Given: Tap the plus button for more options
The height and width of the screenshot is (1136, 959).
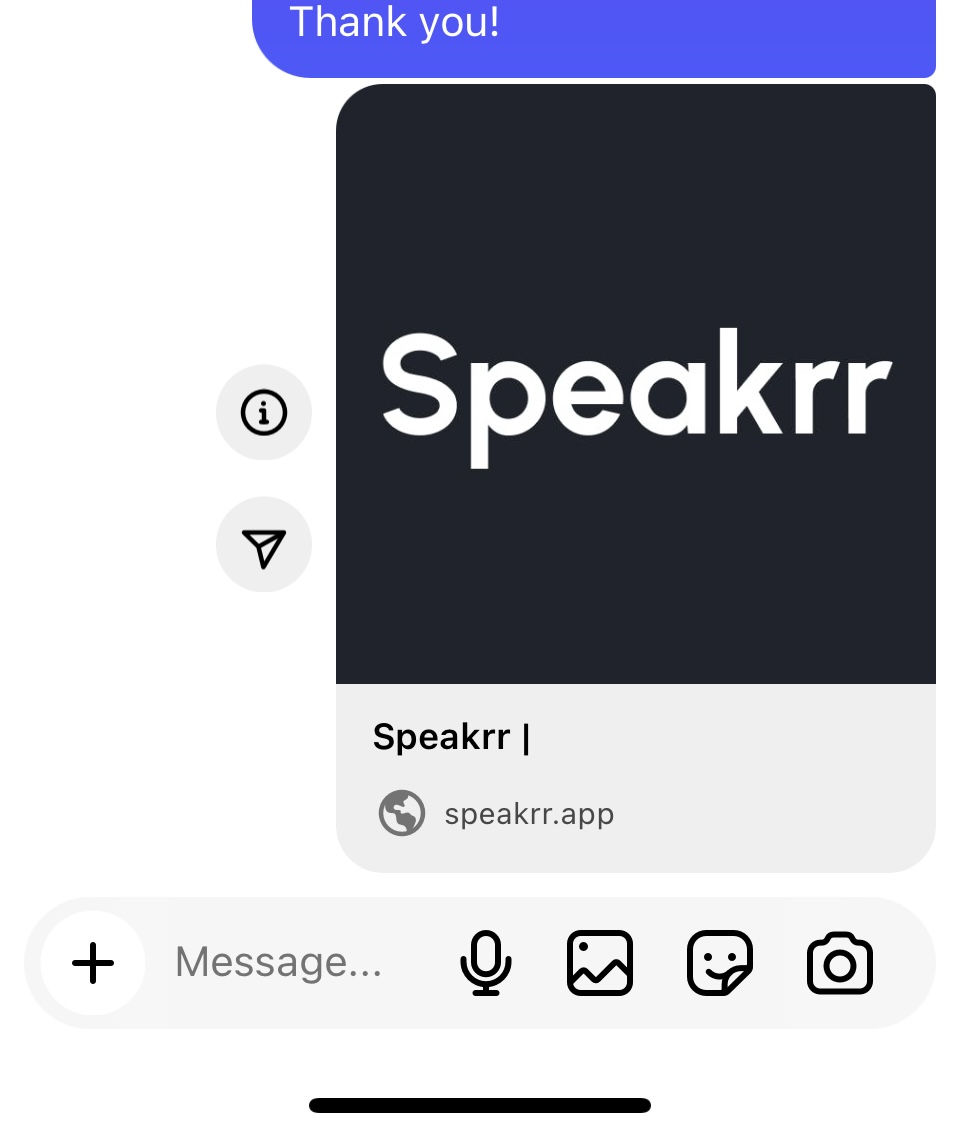Looking at the screenshot, I should [x=93, y=963].
